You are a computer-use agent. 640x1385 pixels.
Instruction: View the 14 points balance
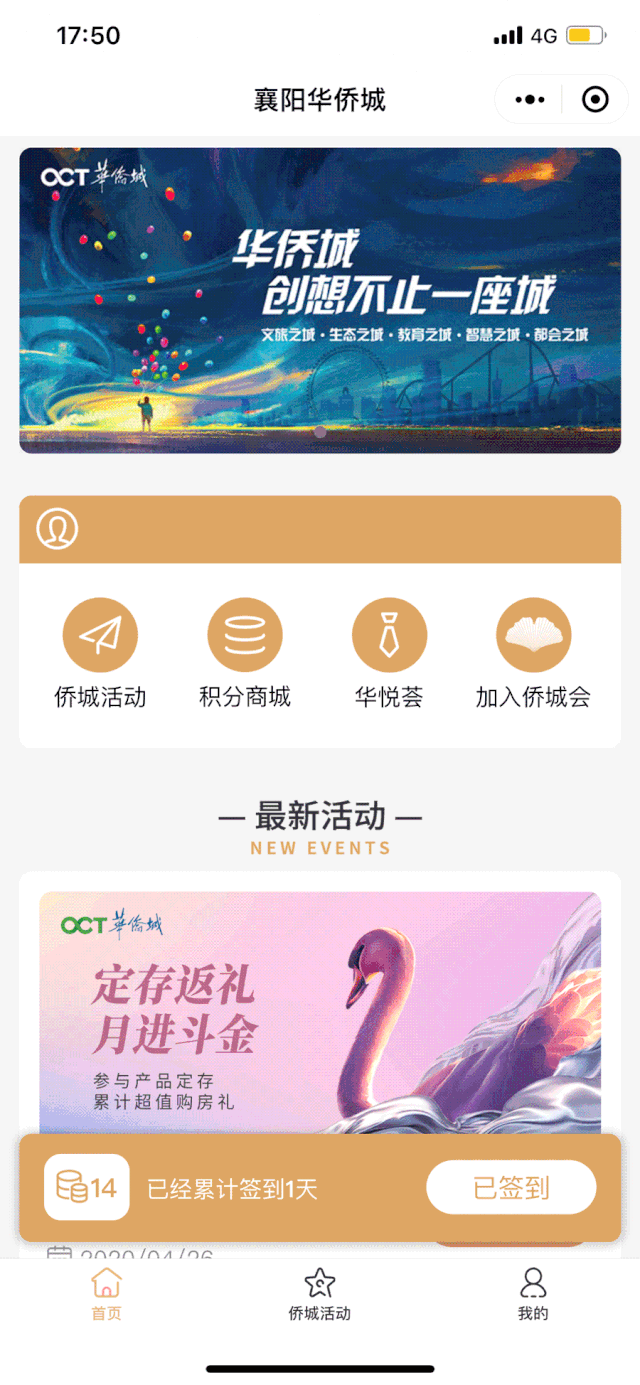tap(87, 1188)
